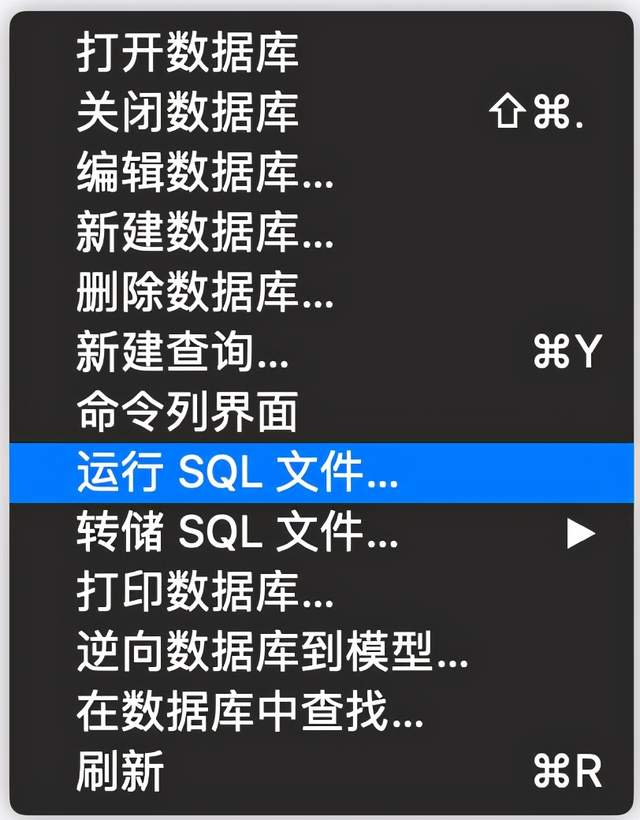Open 编辑数据库... option
Viewport: 640px width, 820px height.
click(321, 173)
